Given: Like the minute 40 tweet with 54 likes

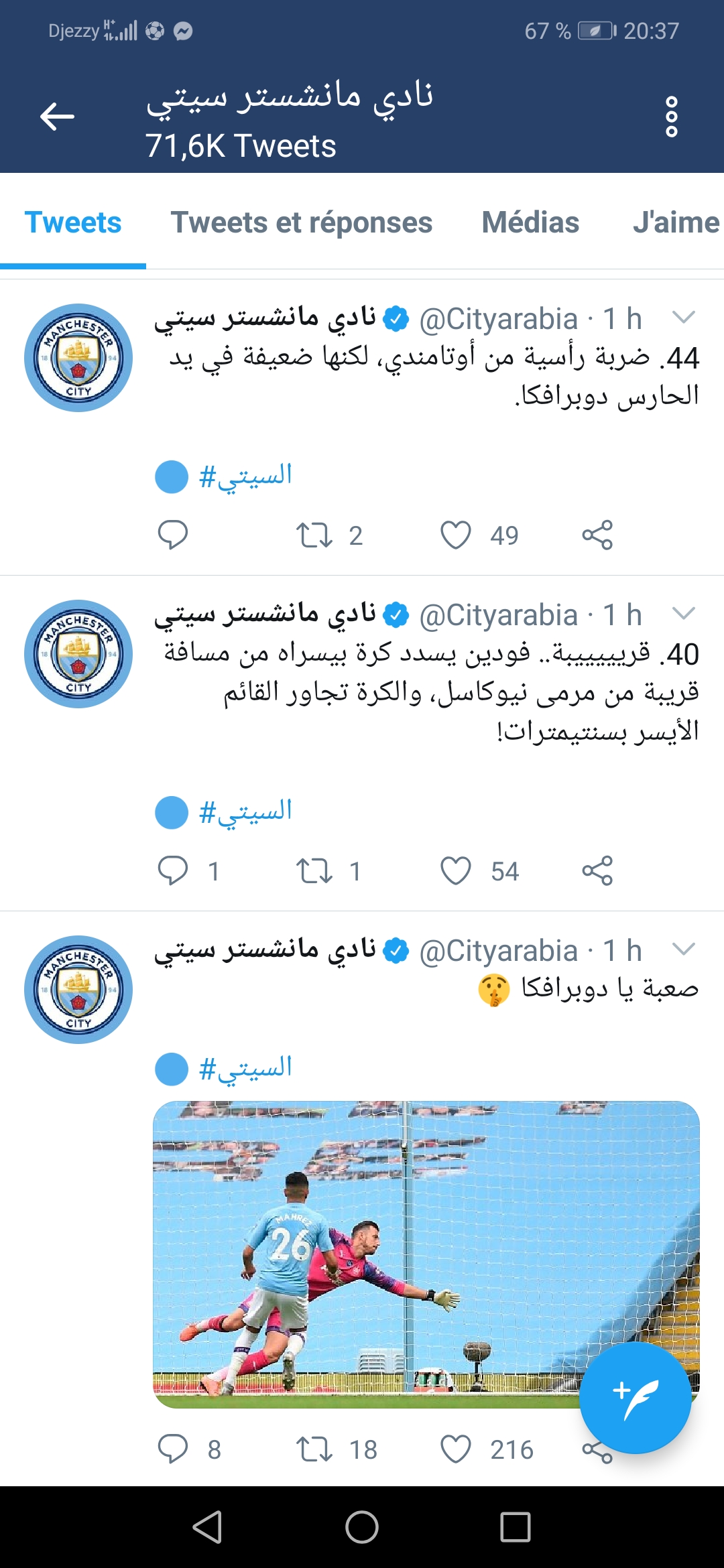Looking at the screenshot, I should click(x=456, y=871).
